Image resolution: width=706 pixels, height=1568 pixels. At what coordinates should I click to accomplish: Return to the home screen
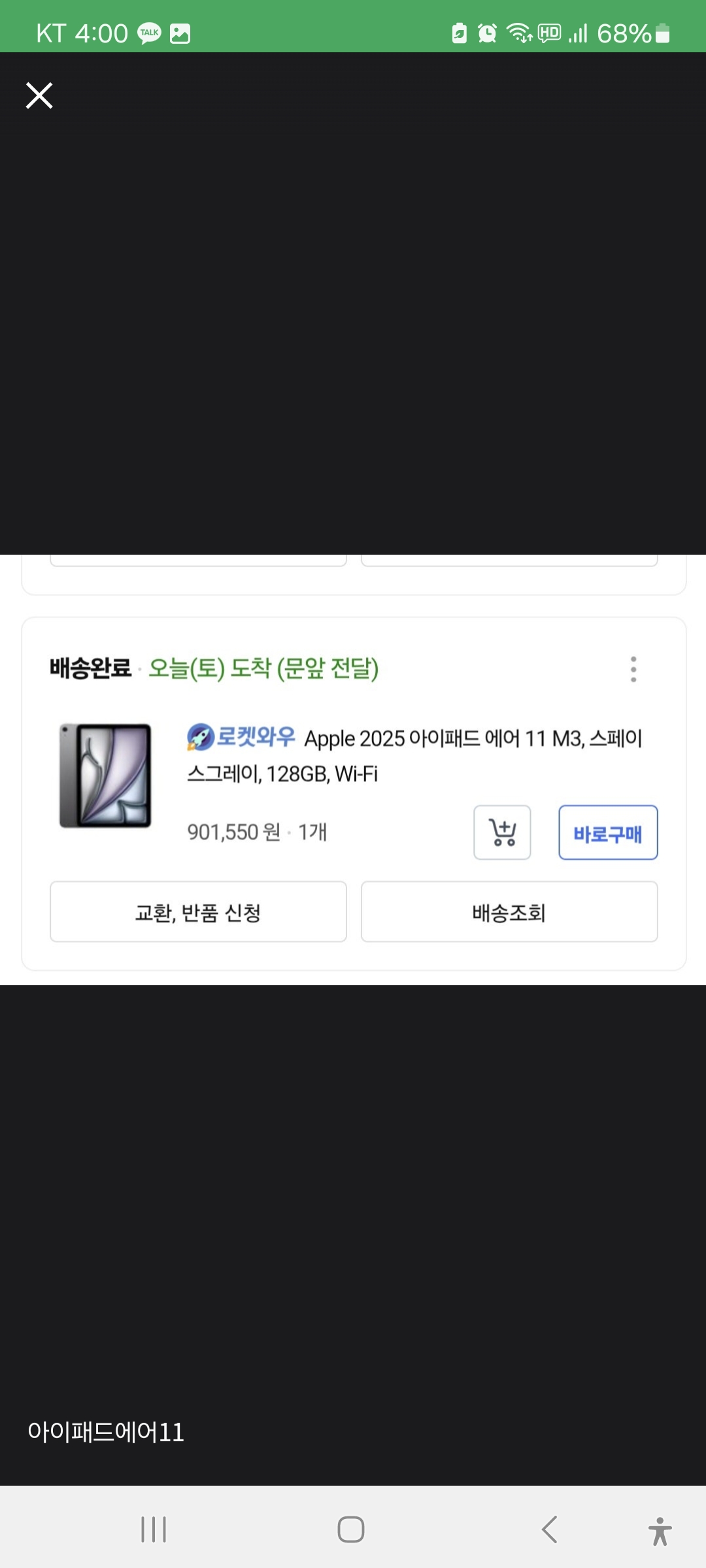(351, 1529)
